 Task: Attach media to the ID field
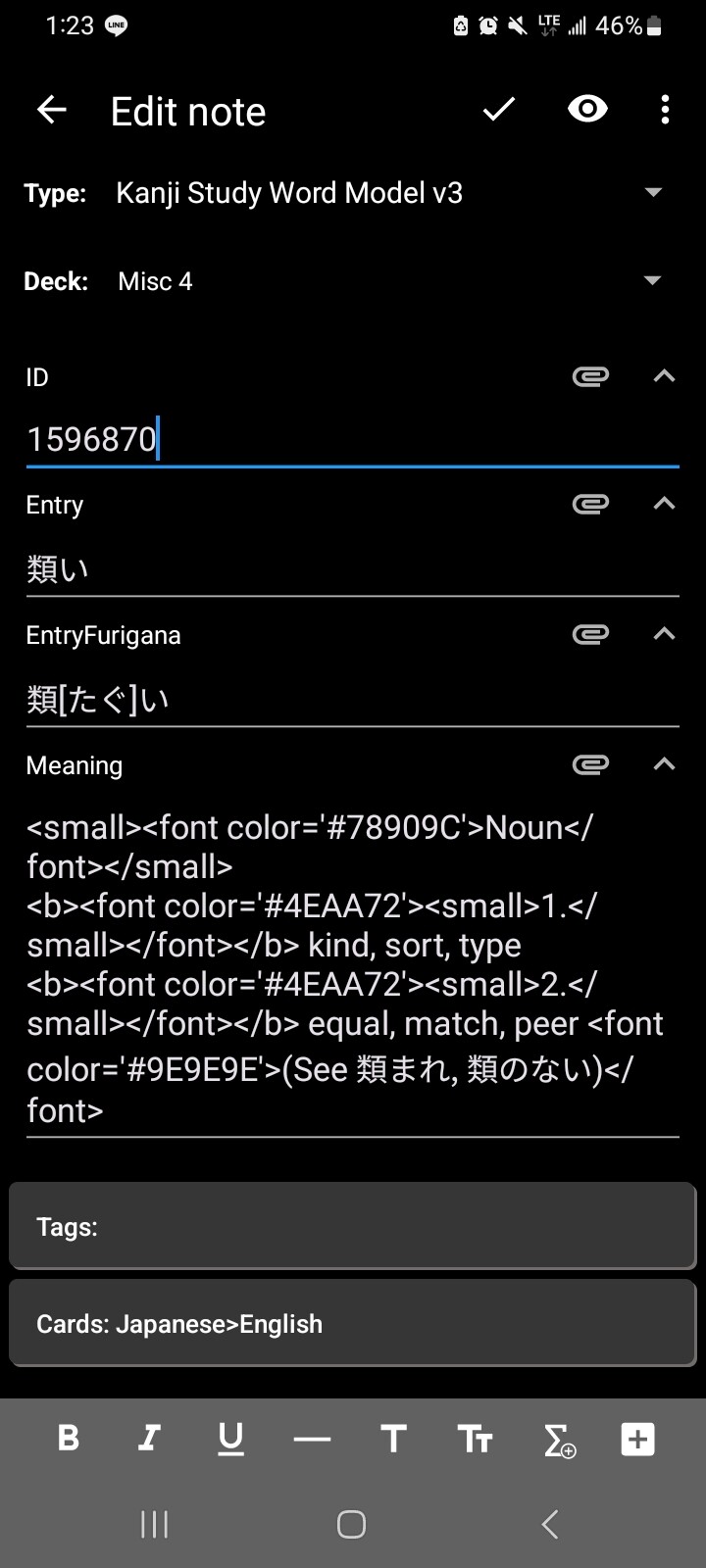pyautogui.click(x=590, y=376)
